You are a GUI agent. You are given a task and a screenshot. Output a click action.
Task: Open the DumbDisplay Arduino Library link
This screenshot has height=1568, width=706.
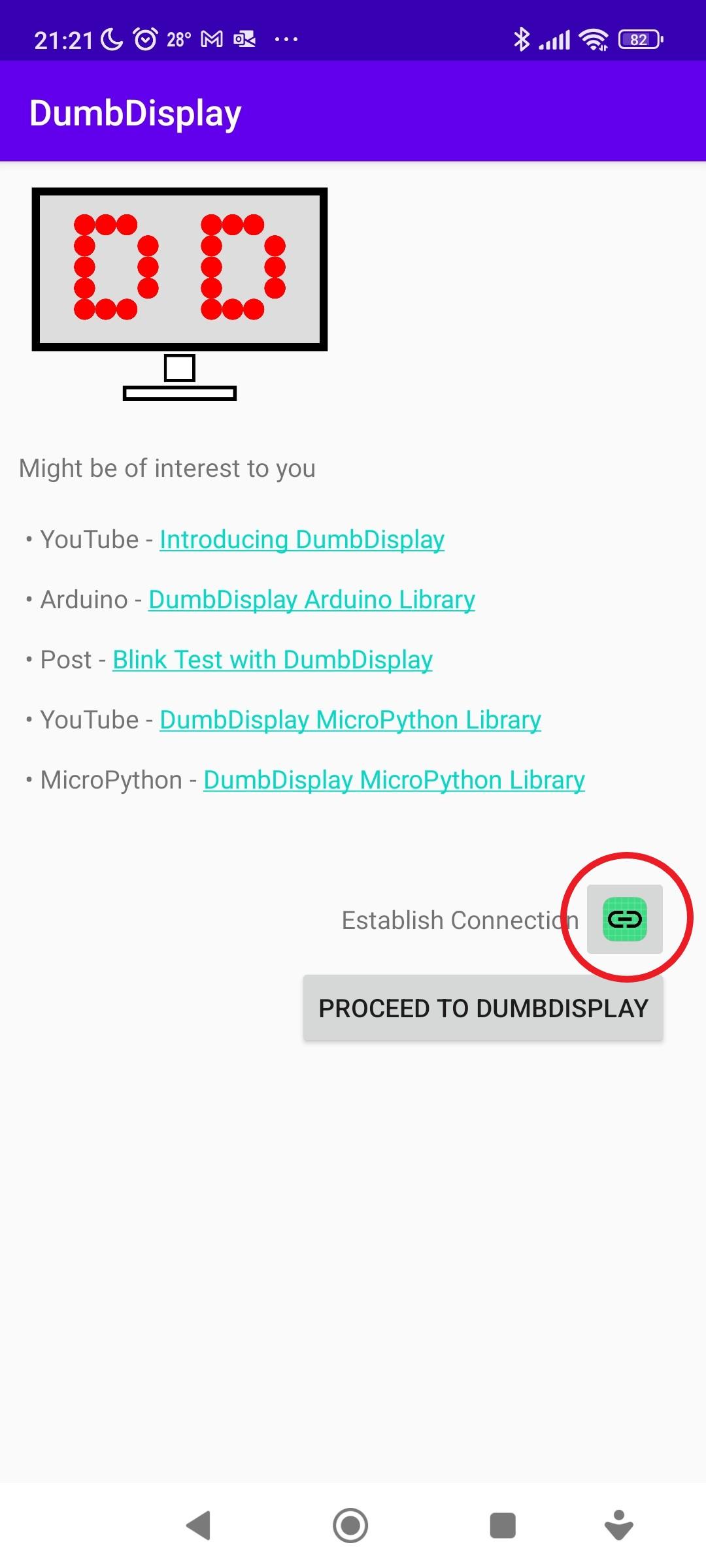point(311,599)
